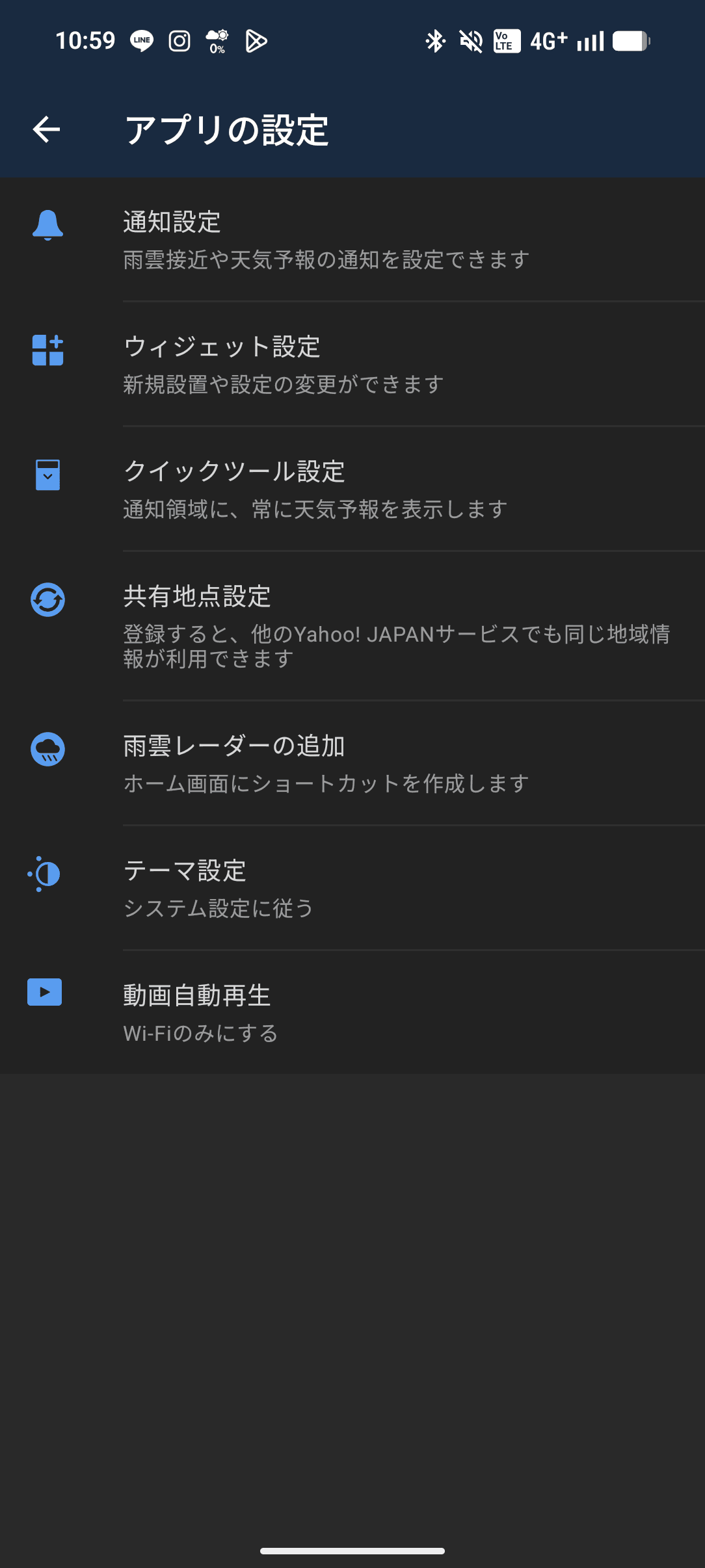Tap the sync arrows icon for 共有地点設定
The image size is (705, 1568).
point(46,600)
